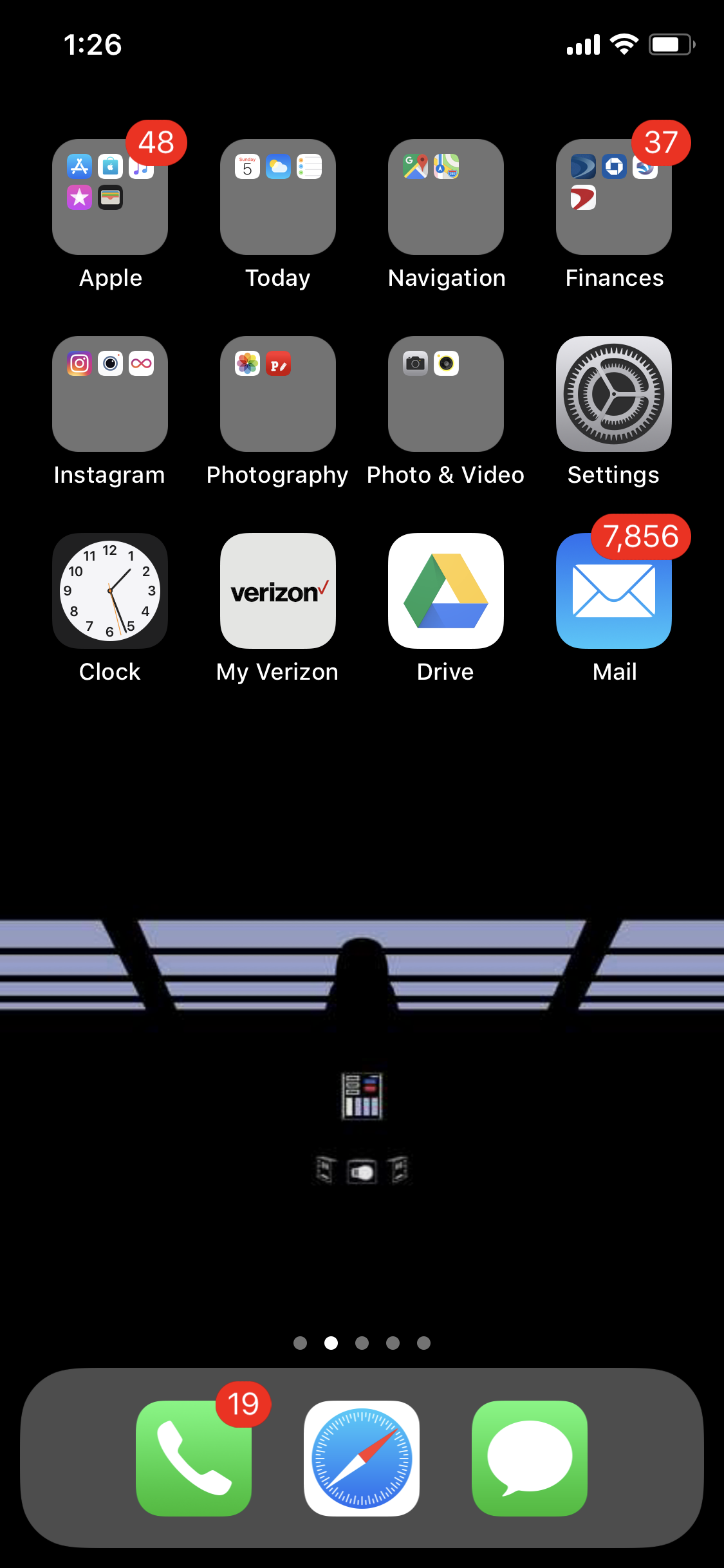Image resolution: width=724 pixels, height=1568 pixels.
Task: Open the Instagram folder
Action: [110, 394]
